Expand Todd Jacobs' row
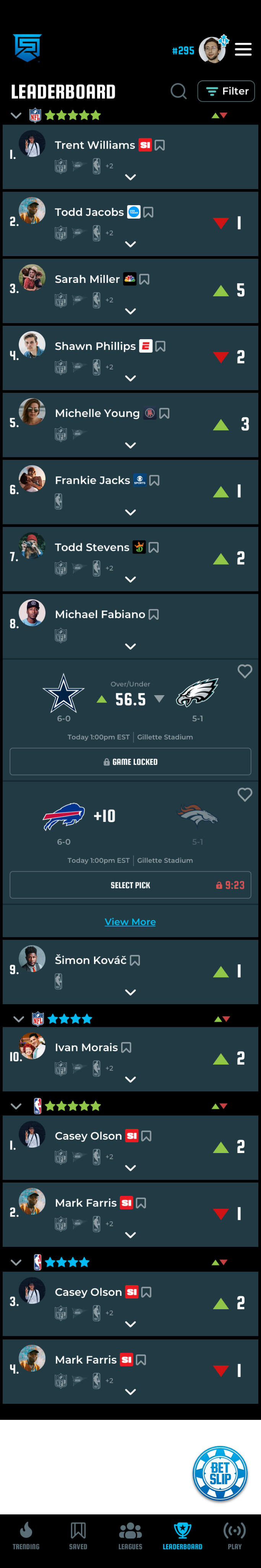The image size is (261, 1568). [130, 244]
